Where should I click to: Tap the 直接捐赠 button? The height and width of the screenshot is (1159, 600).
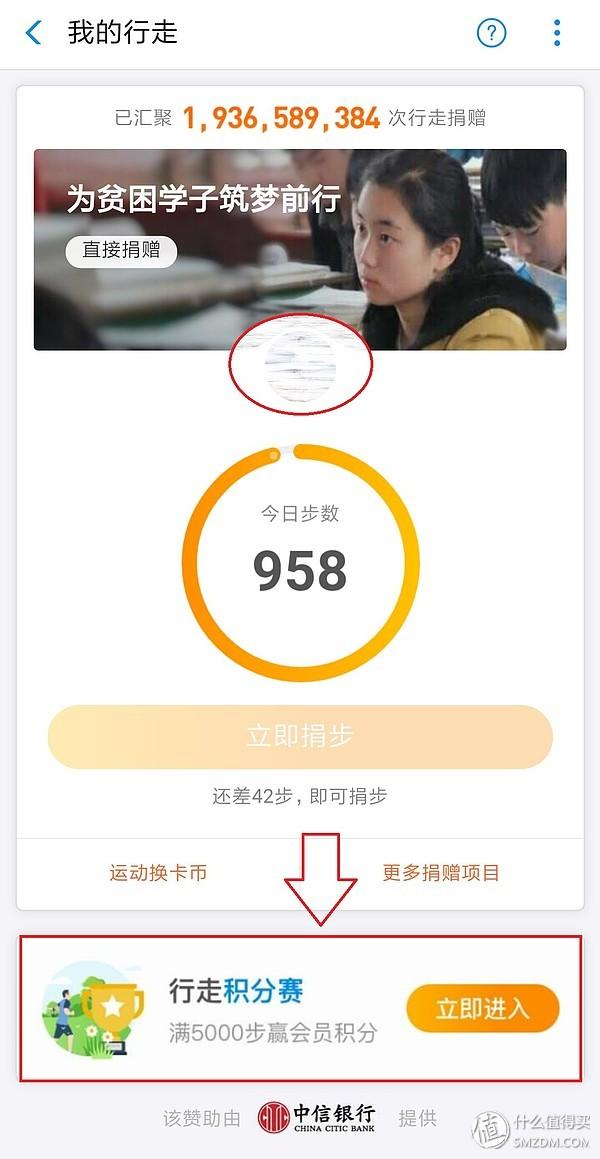pos(121,250)
